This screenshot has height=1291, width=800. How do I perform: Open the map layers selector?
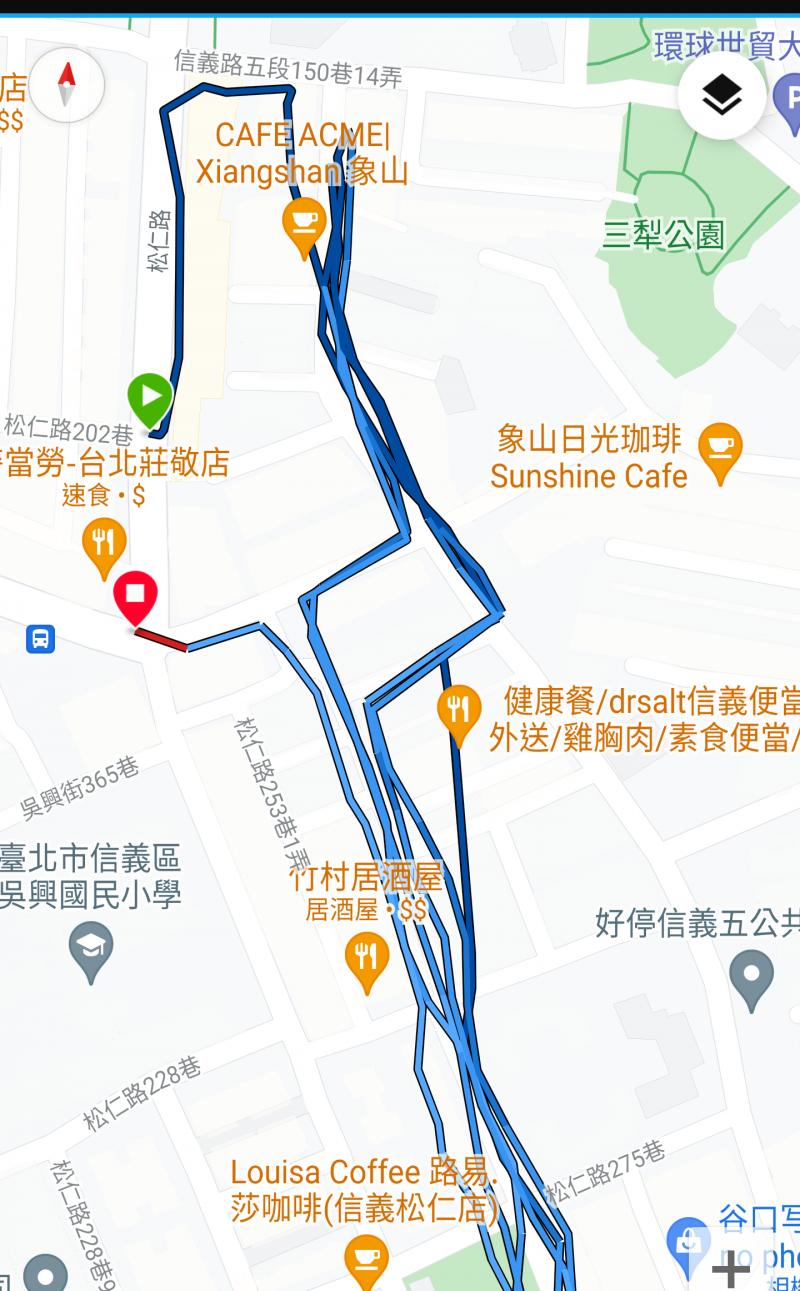(x=722, y=96)
